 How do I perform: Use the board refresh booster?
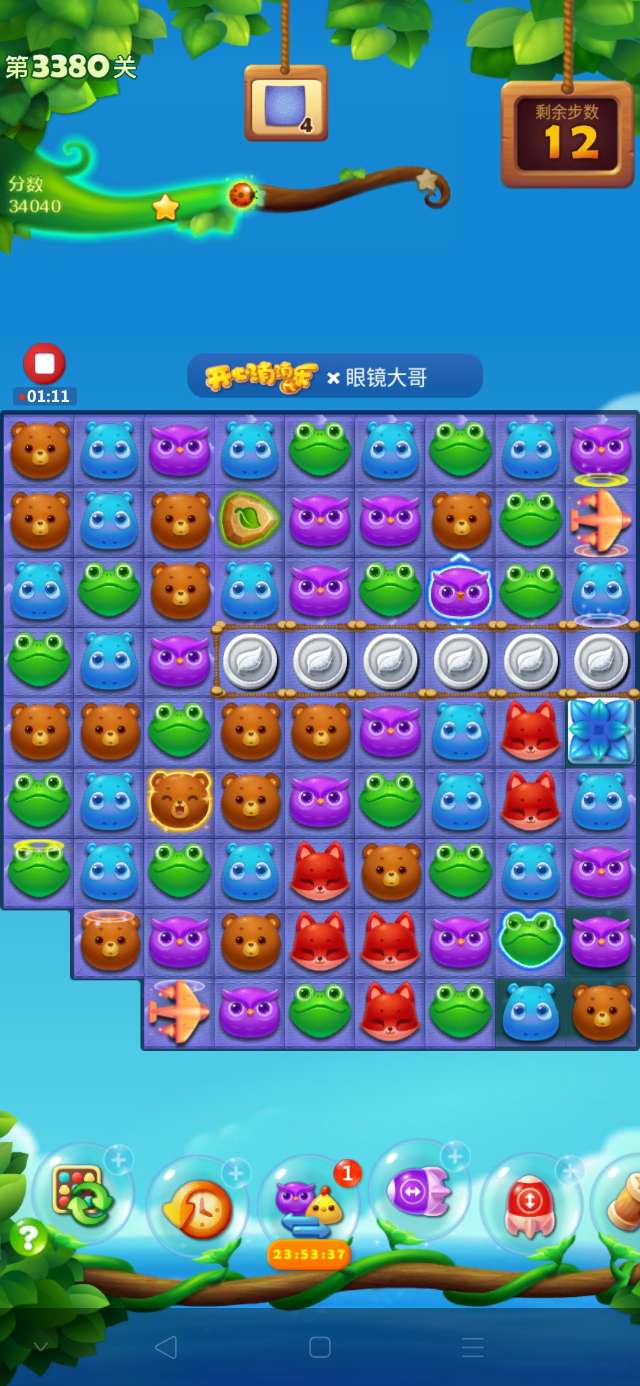[82, 1193]
